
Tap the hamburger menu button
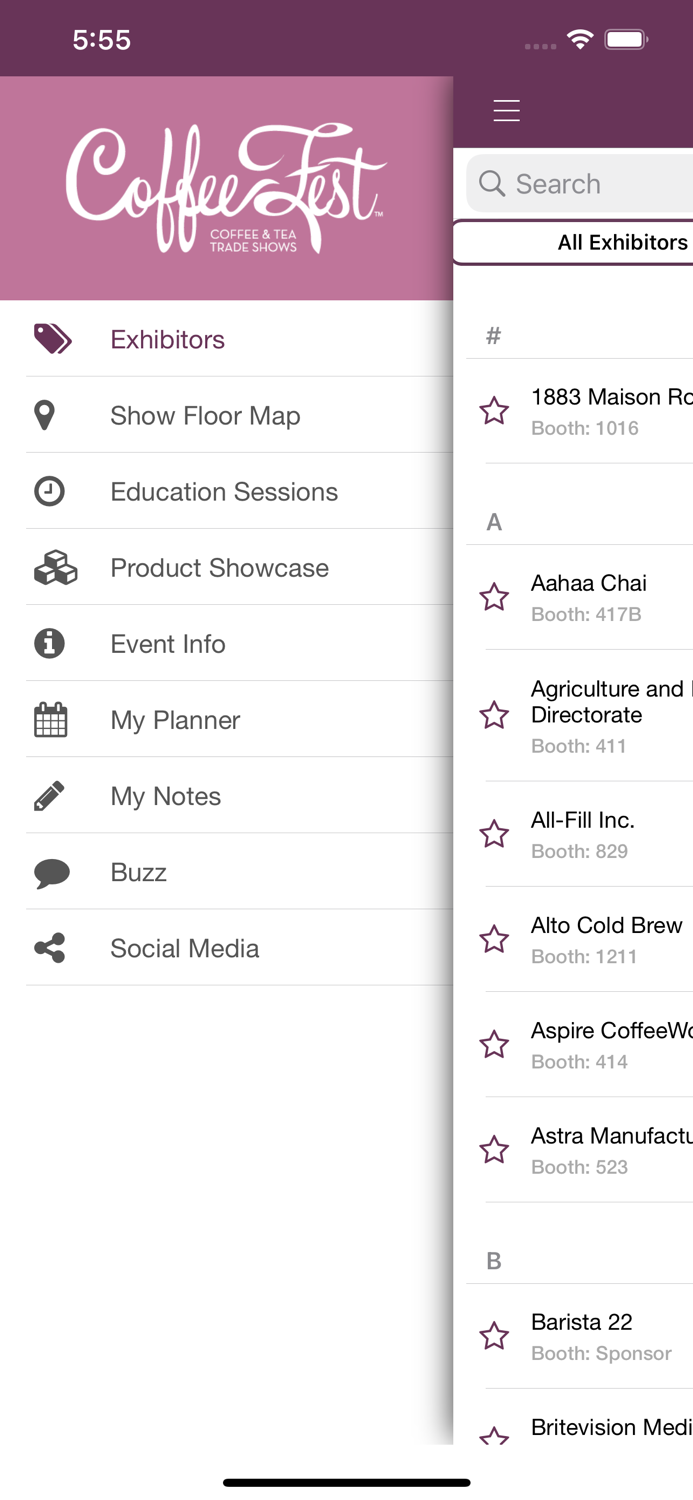coord(506,111)
